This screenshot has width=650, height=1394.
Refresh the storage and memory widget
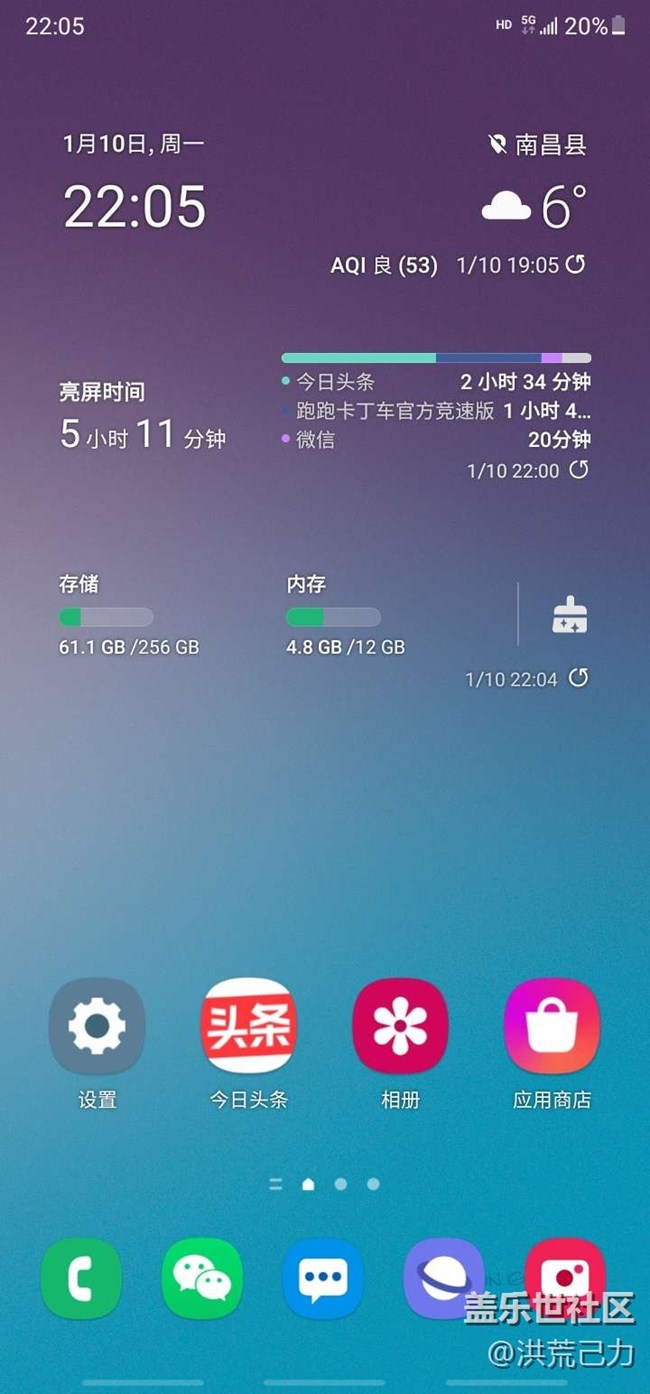click(578, 678)
